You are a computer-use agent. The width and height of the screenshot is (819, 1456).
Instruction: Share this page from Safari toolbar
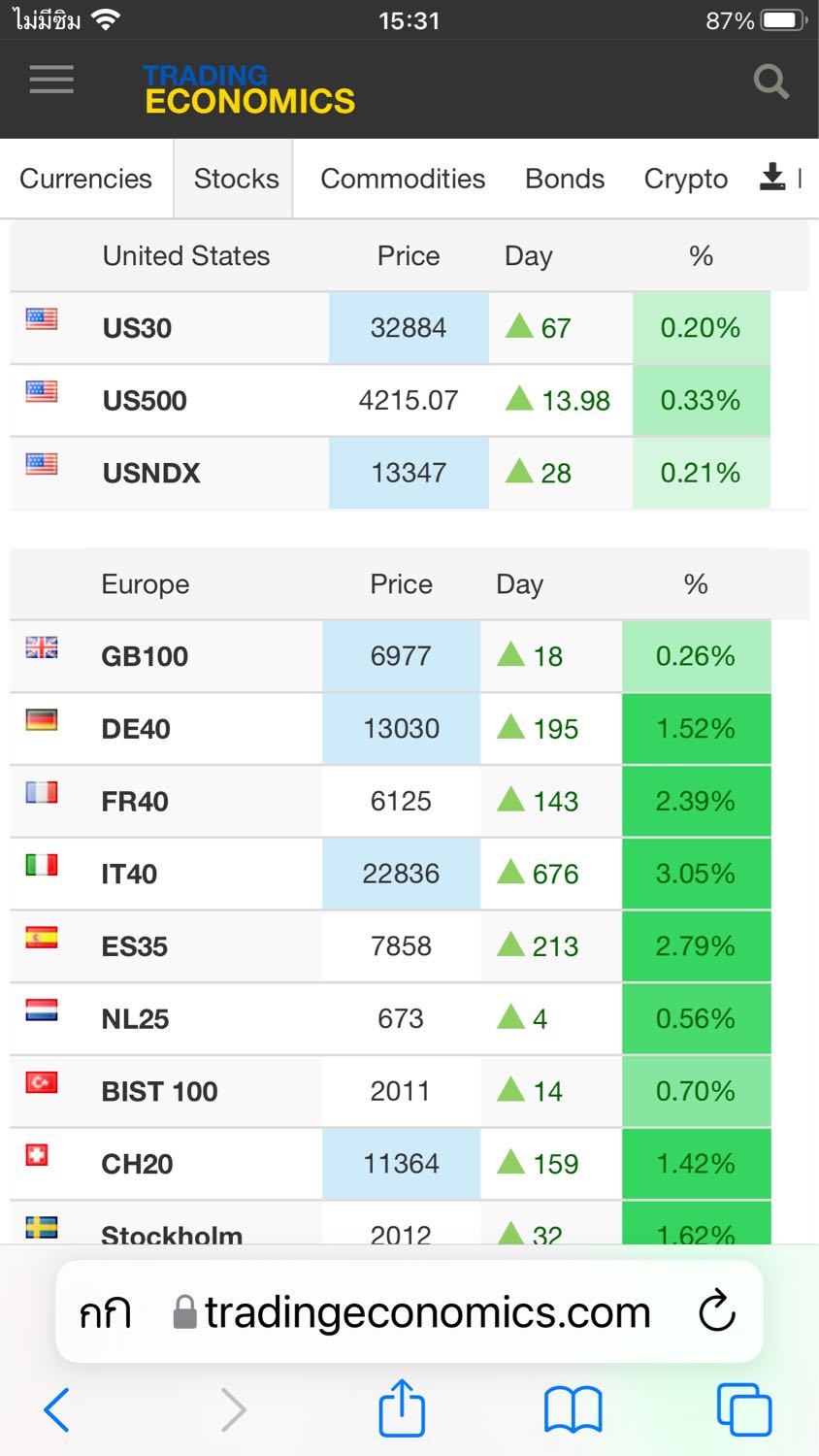tap(402, 1408)
